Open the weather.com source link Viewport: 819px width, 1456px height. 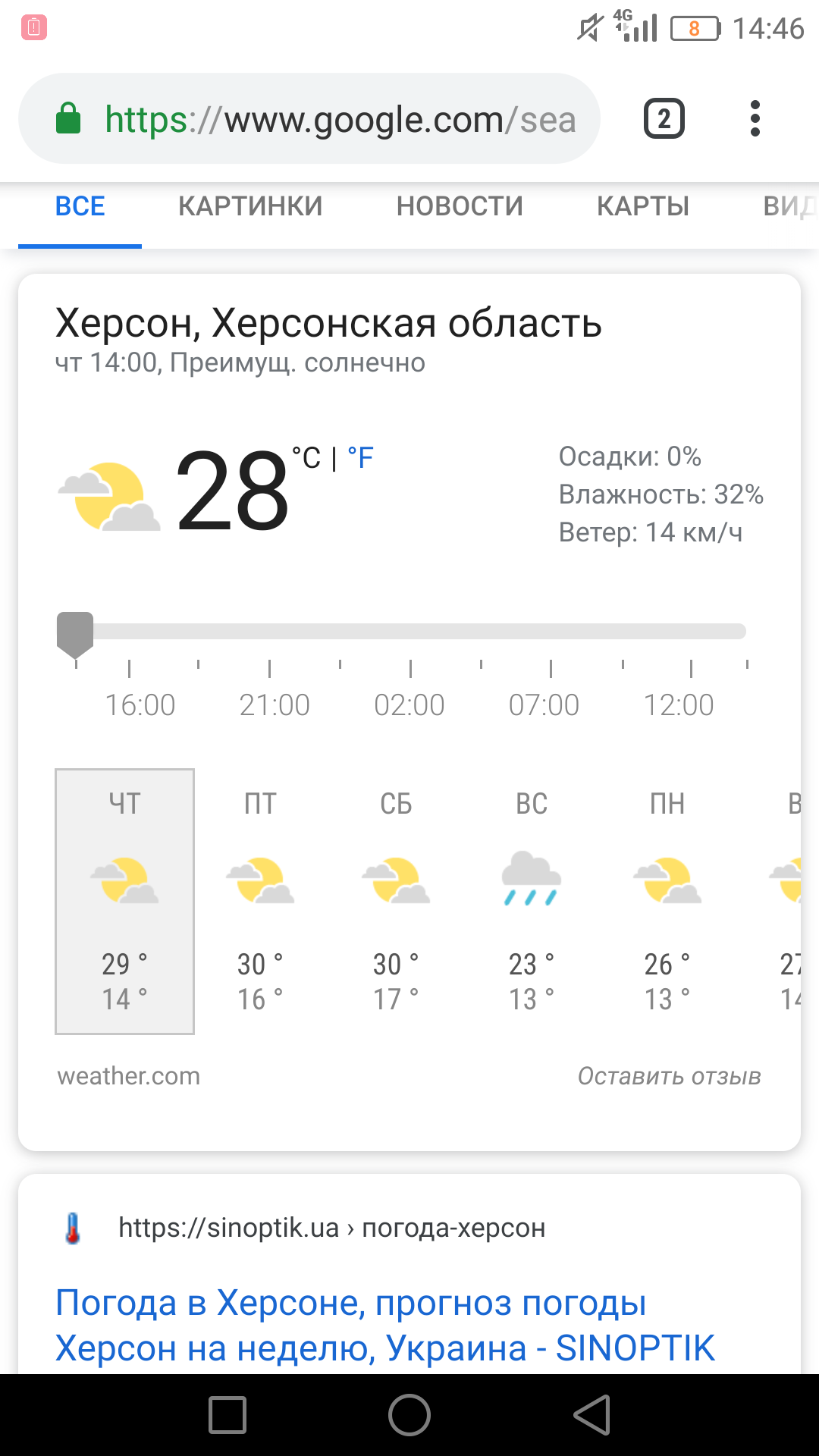tap(128, 1075)
